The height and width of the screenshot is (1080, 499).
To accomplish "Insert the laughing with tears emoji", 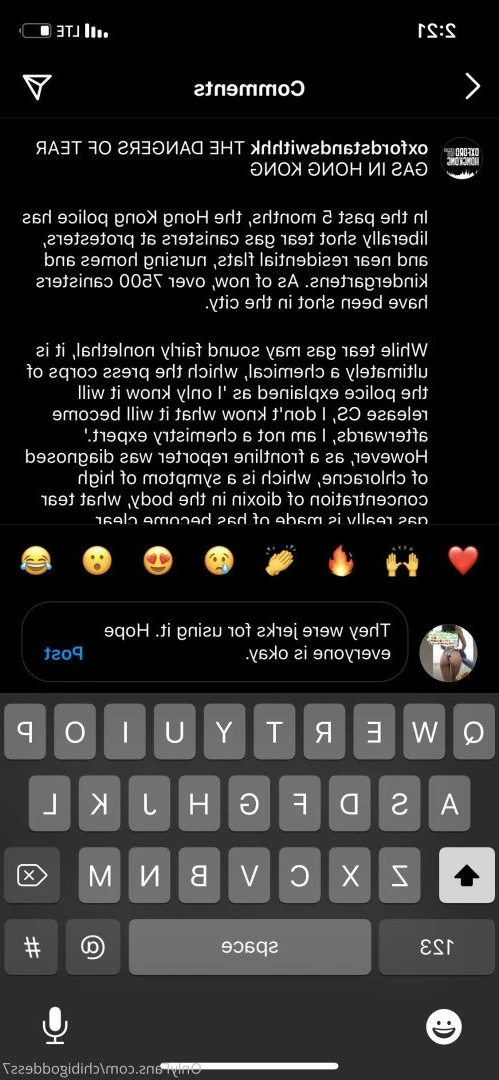I will (x=36, y=561).
